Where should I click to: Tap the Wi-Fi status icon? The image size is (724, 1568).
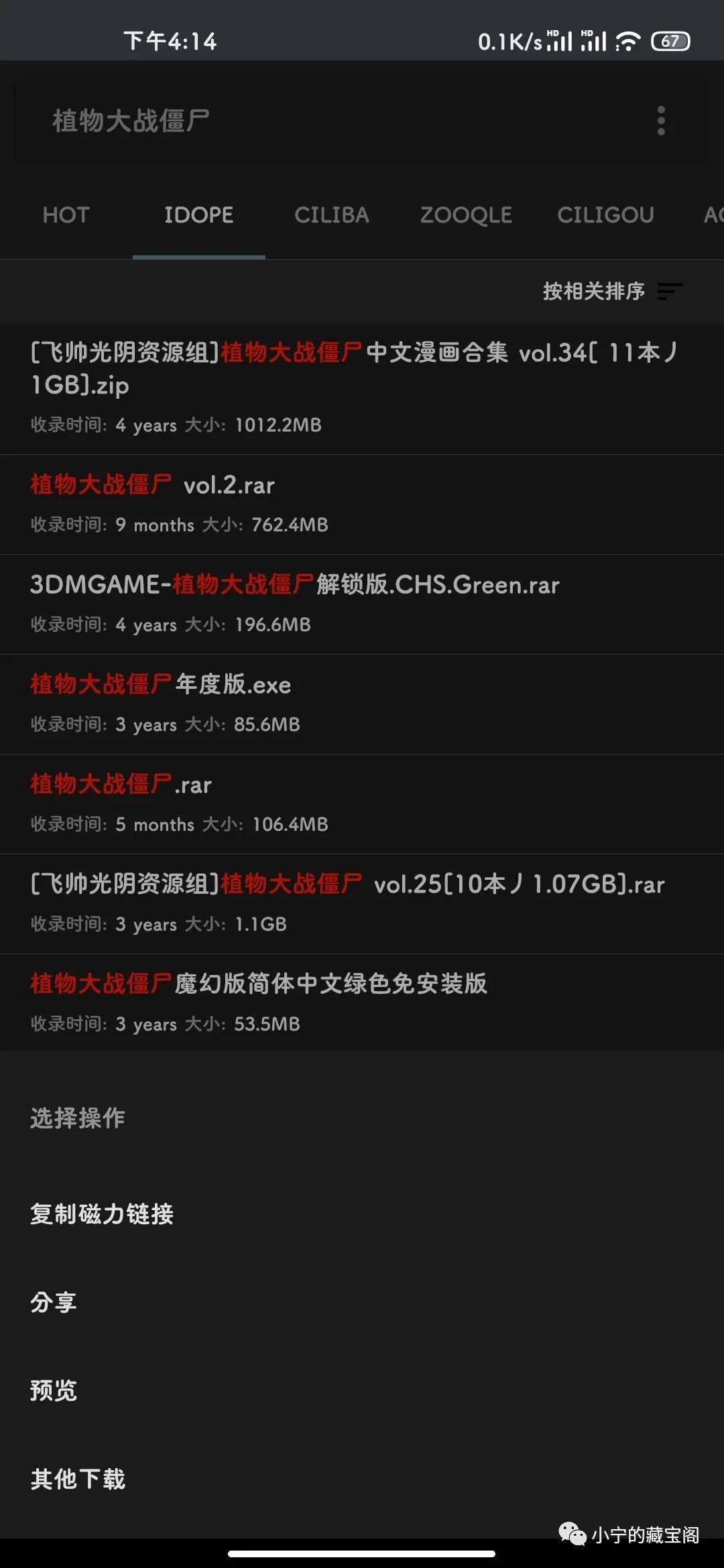coord(627,42)
